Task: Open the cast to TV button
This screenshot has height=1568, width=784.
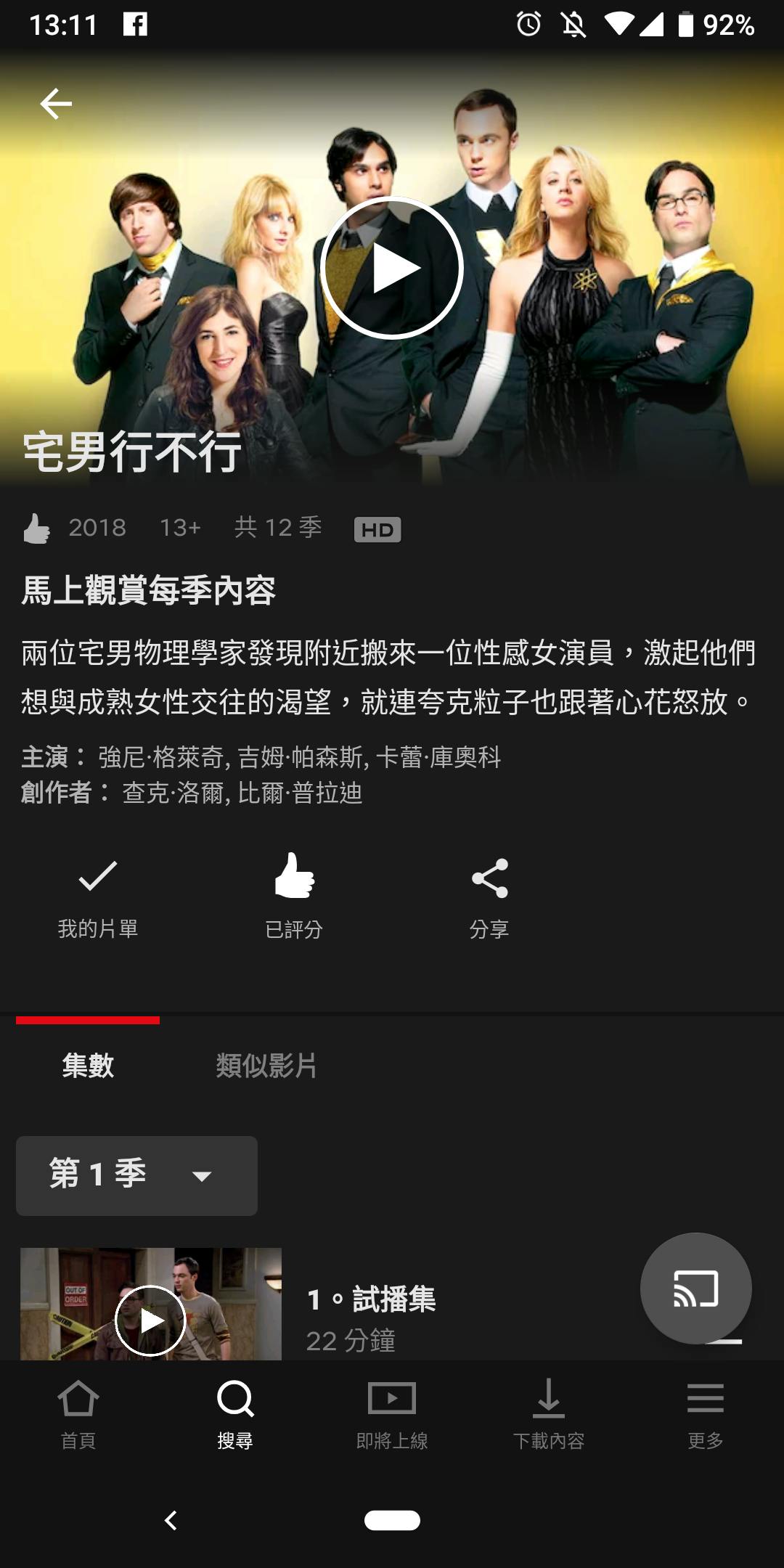Action: pos(695,1289)
